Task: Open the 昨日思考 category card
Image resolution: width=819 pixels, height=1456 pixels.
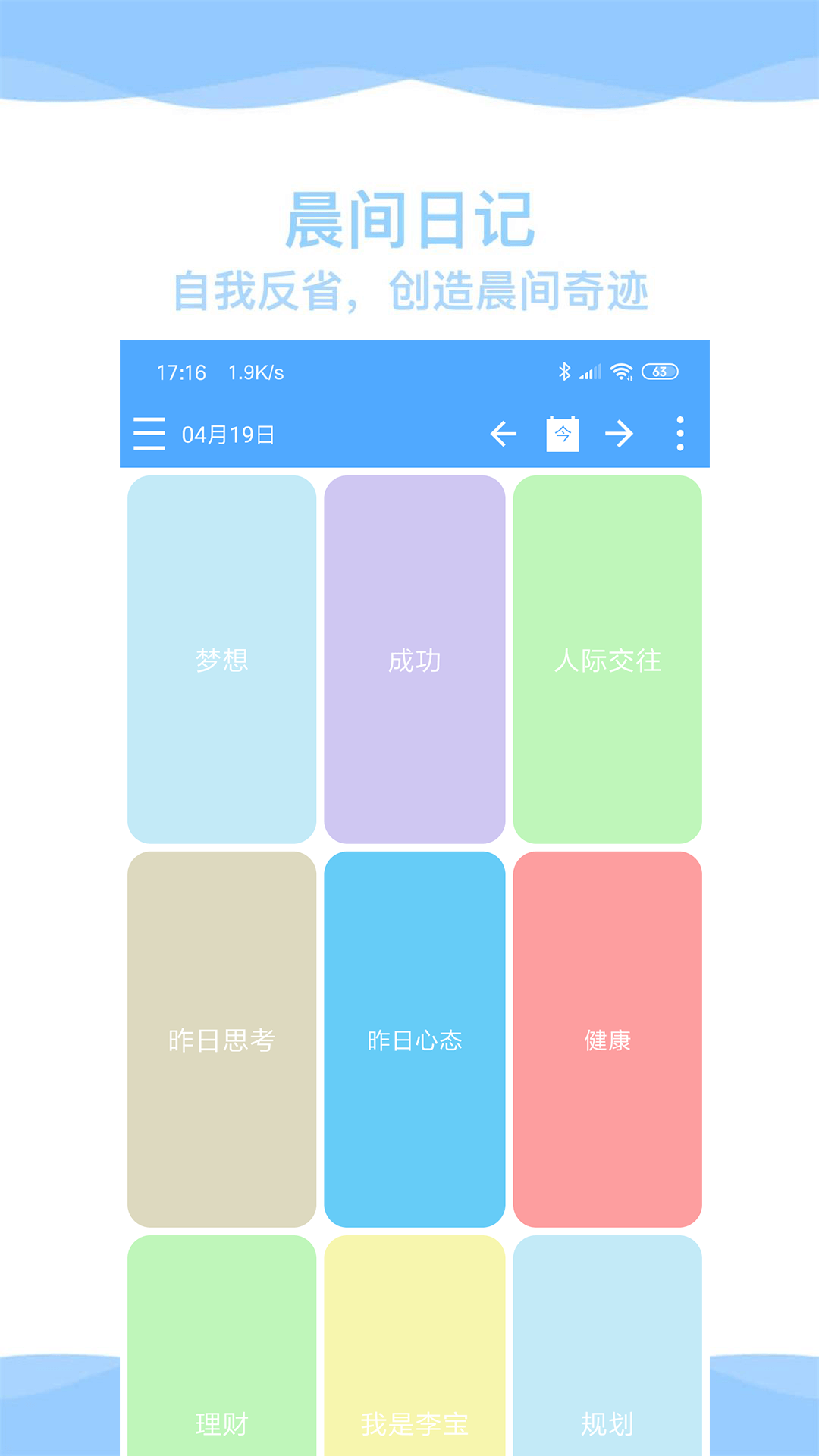Action: click(x=221, y=1040)
